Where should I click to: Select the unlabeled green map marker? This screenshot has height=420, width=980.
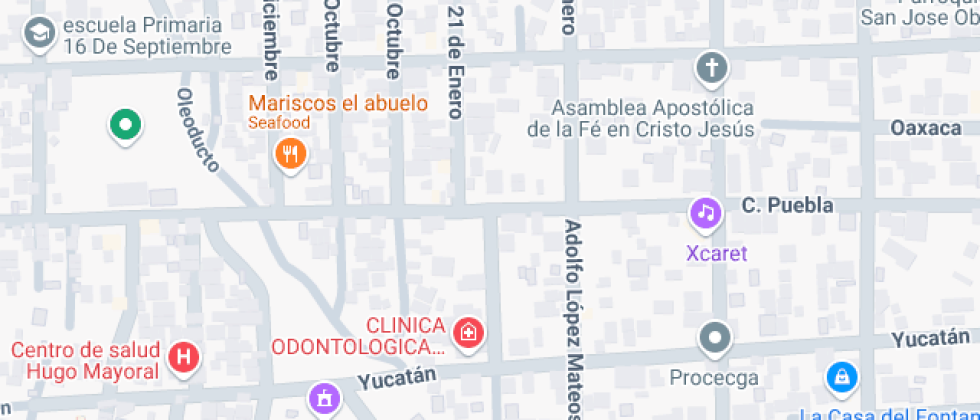tap(125, 126)
